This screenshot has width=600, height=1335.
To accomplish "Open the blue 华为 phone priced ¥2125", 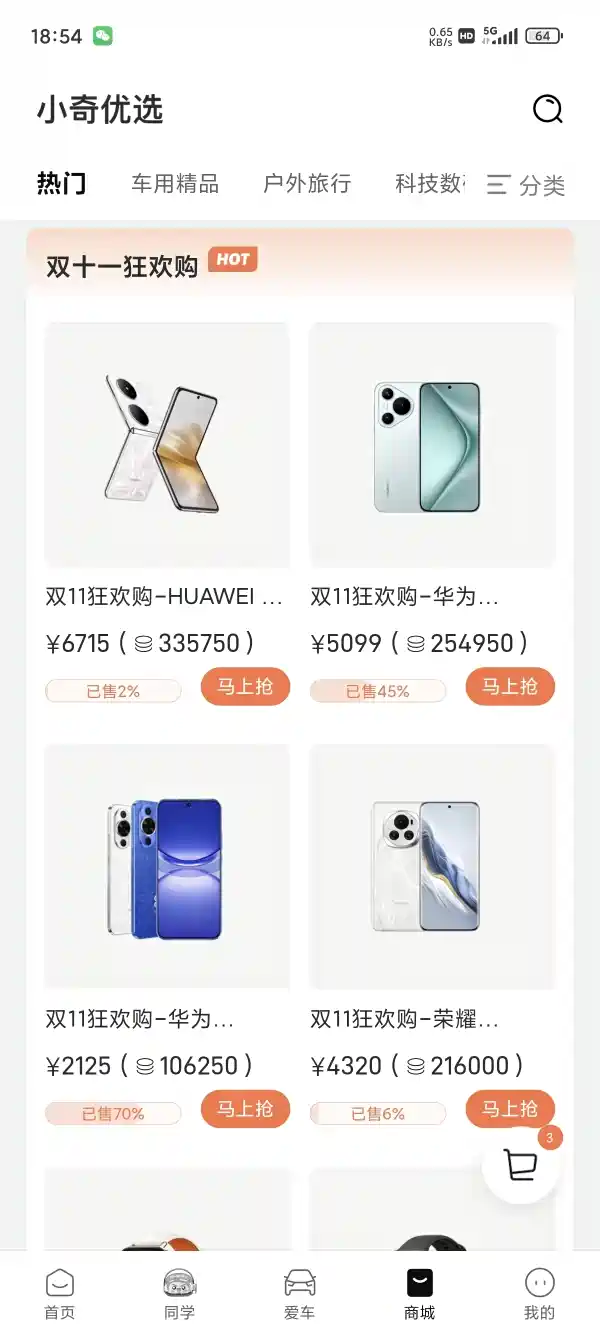I will click(x=167, y=867).
